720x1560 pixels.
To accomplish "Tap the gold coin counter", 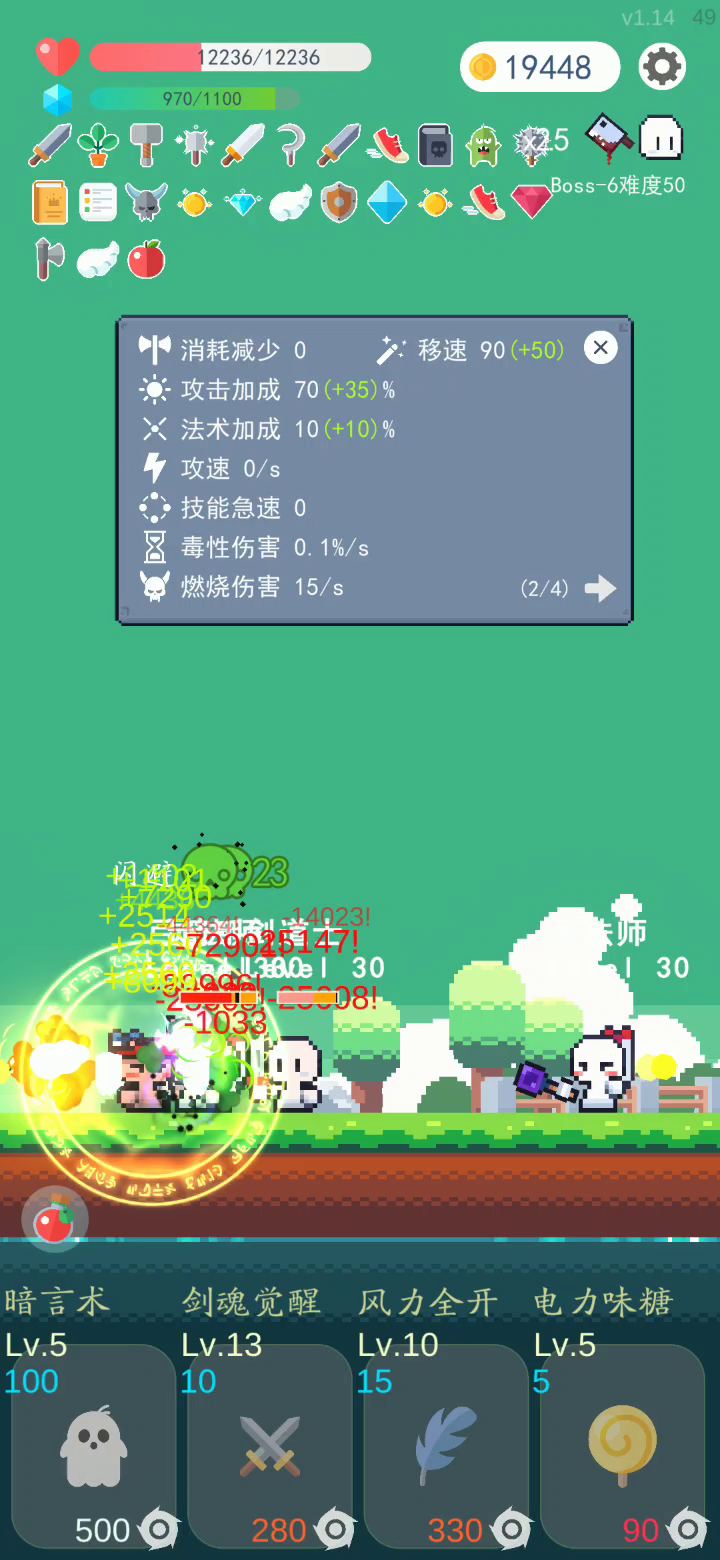I will pyautogui.click(x=540, y=67).
